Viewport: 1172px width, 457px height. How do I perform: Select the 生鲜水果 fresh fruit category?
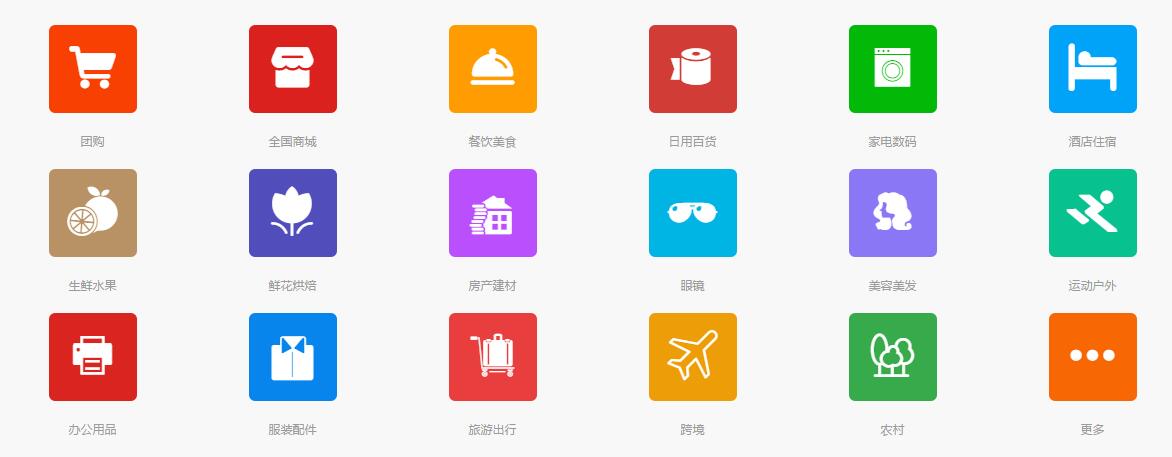click(x=92, y=213)
